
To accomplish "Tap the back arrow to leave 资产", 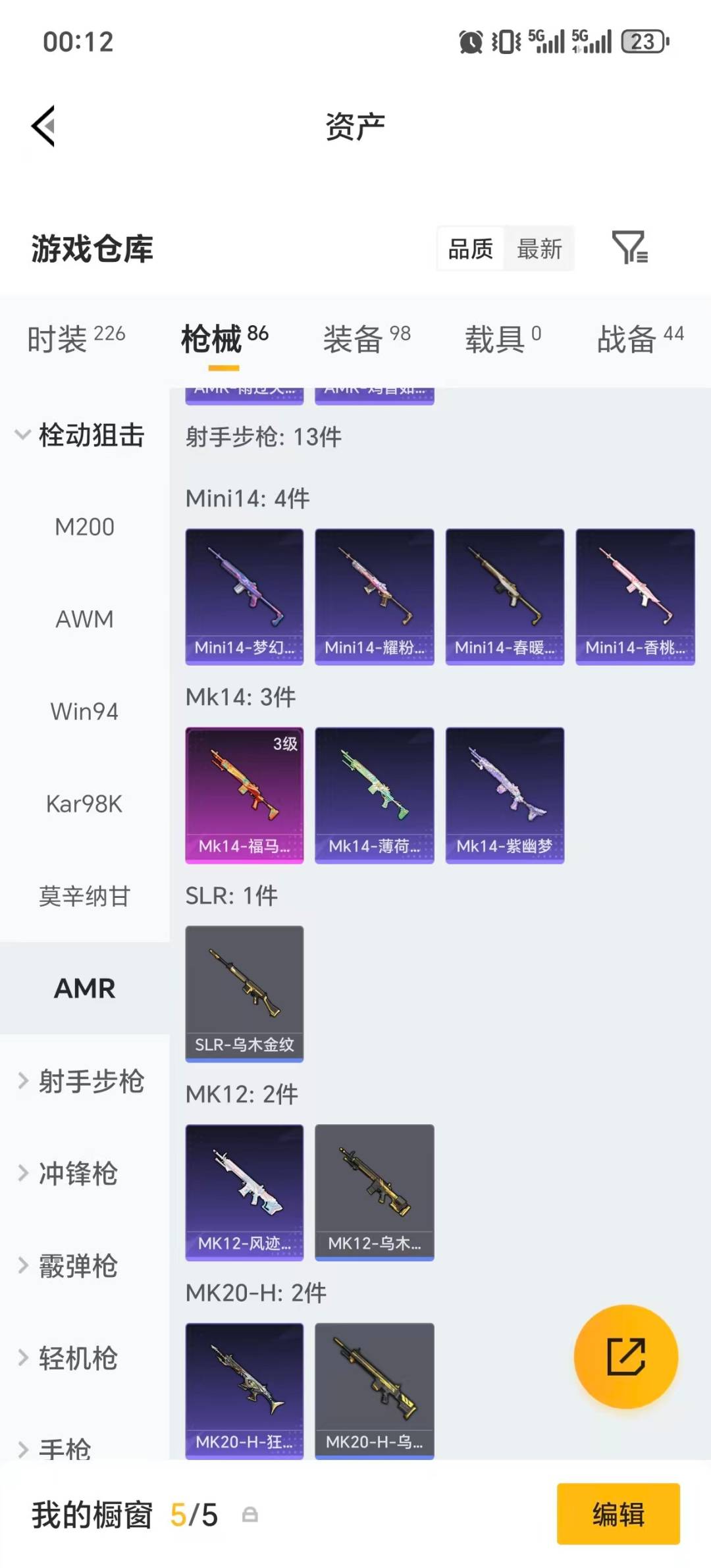I will click(41, 126).
